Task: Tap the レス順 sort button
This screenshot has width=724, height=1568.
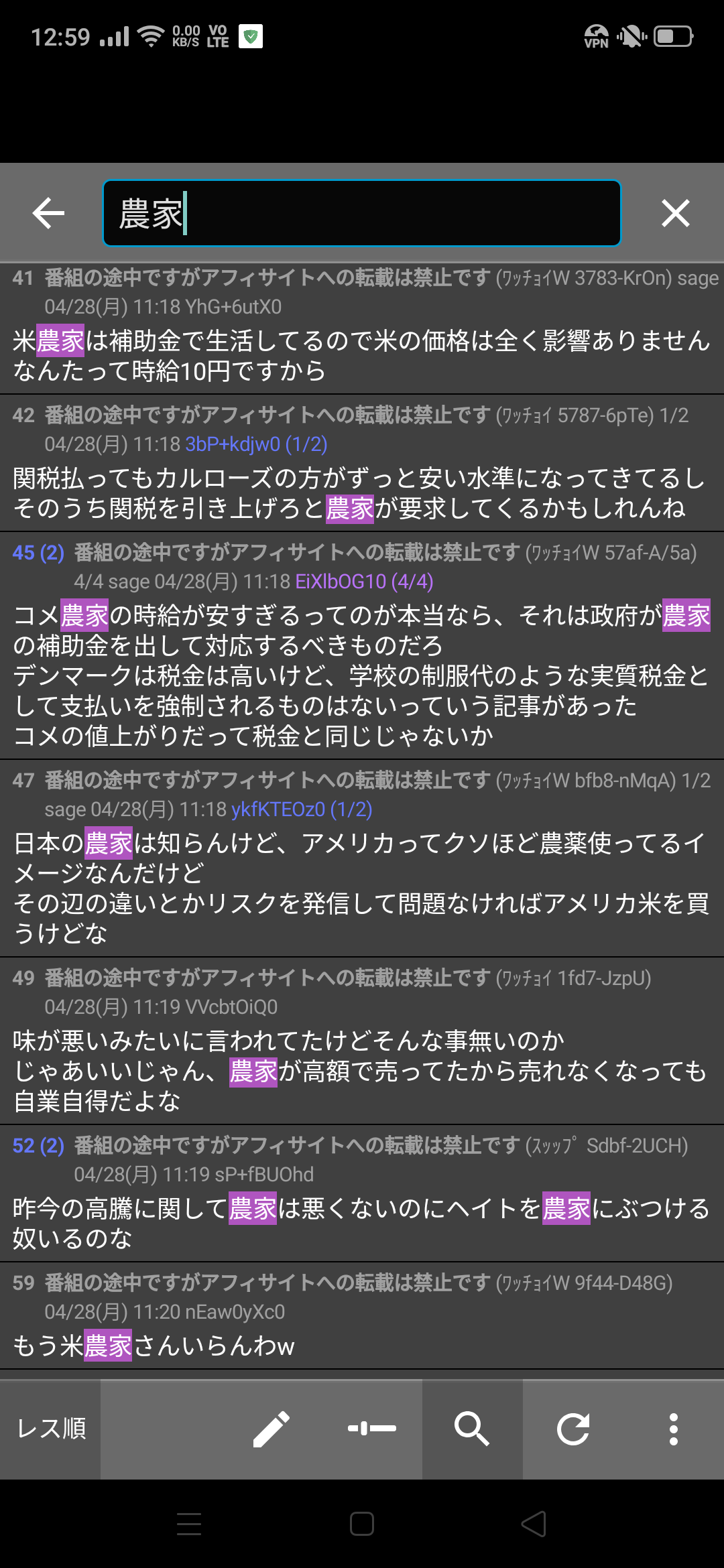Action: [51, 1429]
